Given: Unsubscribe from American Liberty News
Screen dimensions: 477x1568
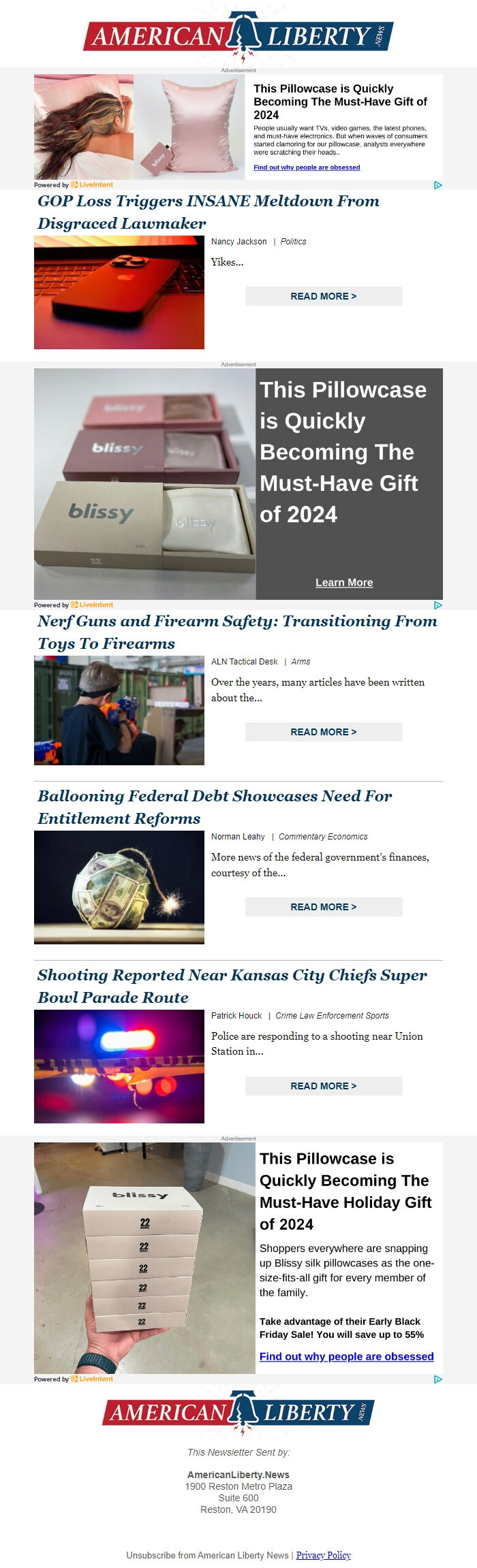Looking at the screenshot, I should [x=207, y=1555].
